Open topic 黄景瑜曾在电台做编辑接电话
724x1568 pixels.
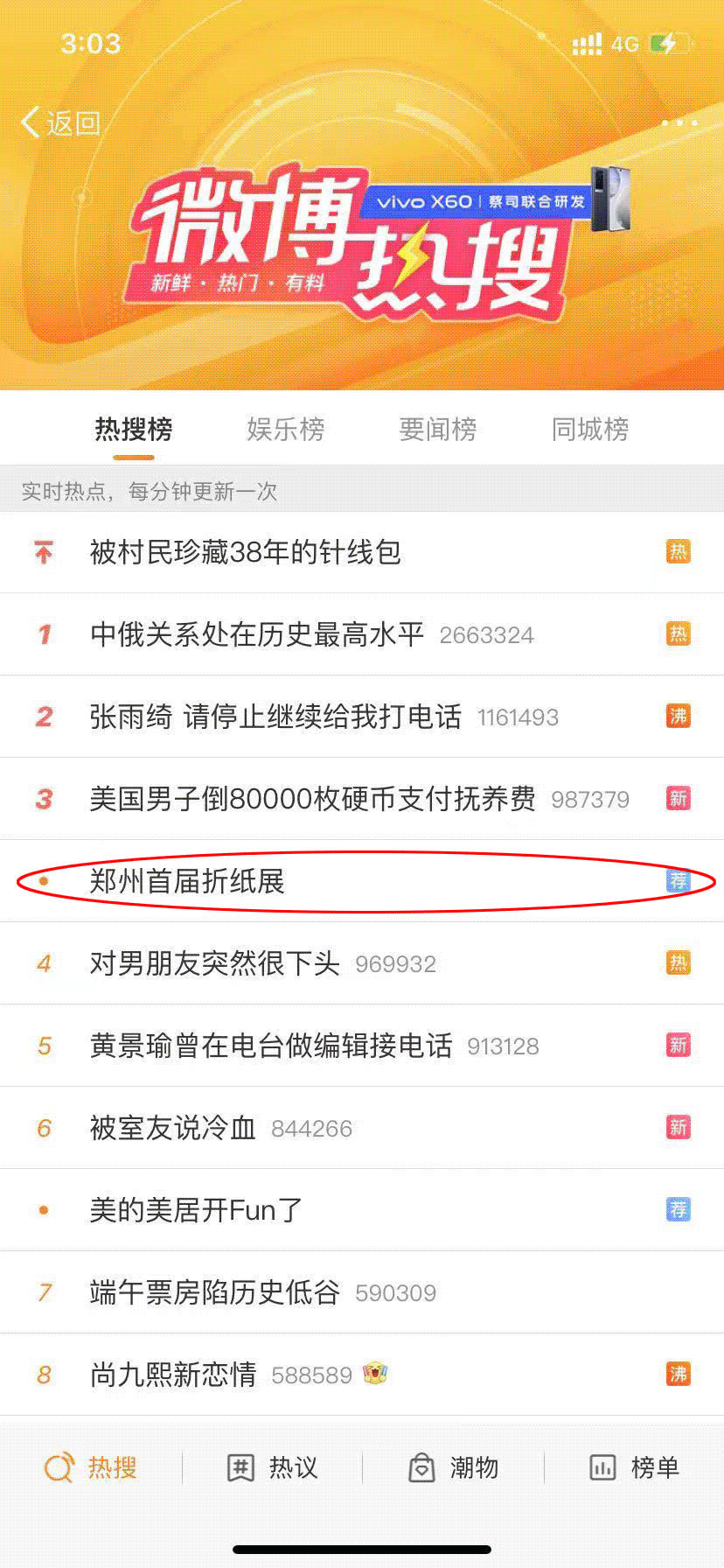271,1046
